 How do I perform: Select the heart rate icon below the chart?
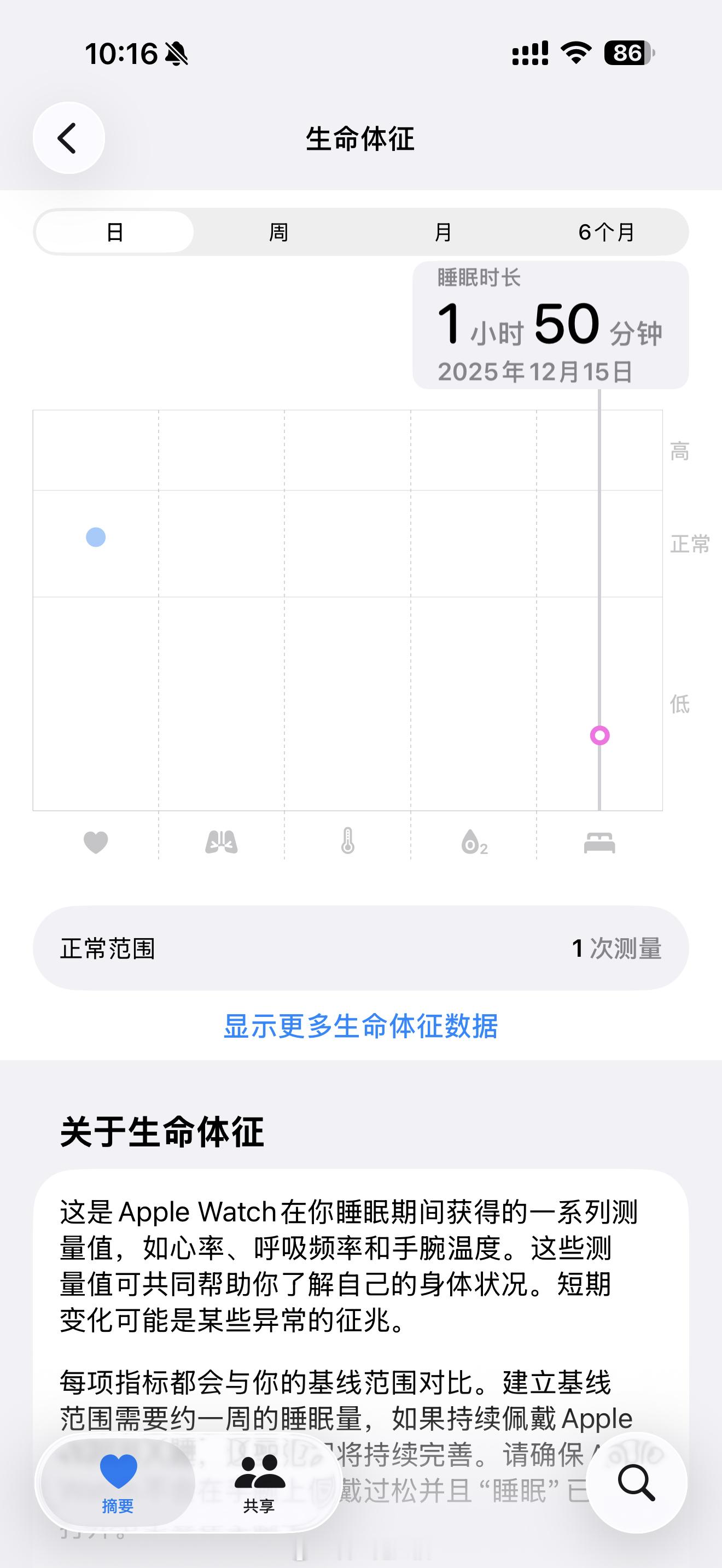[96, 842]
